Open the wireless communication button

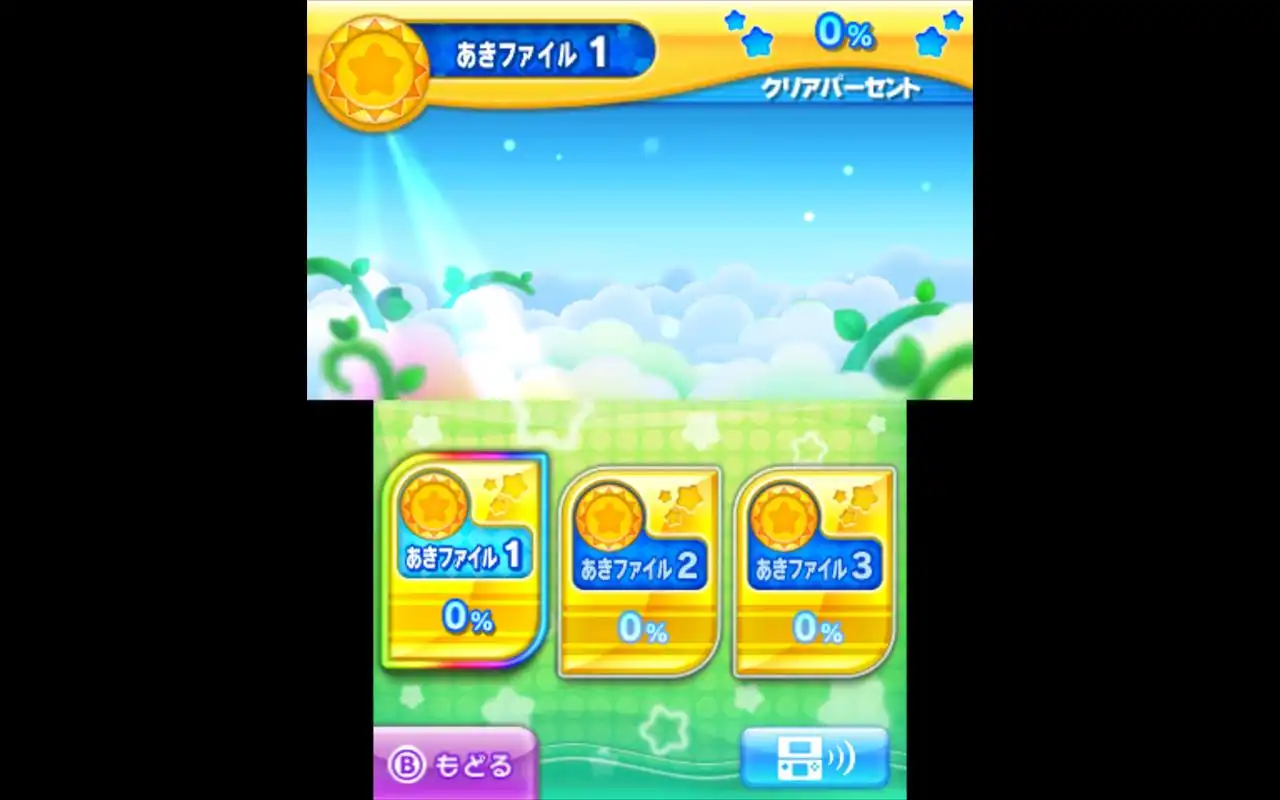pos(814,759)
